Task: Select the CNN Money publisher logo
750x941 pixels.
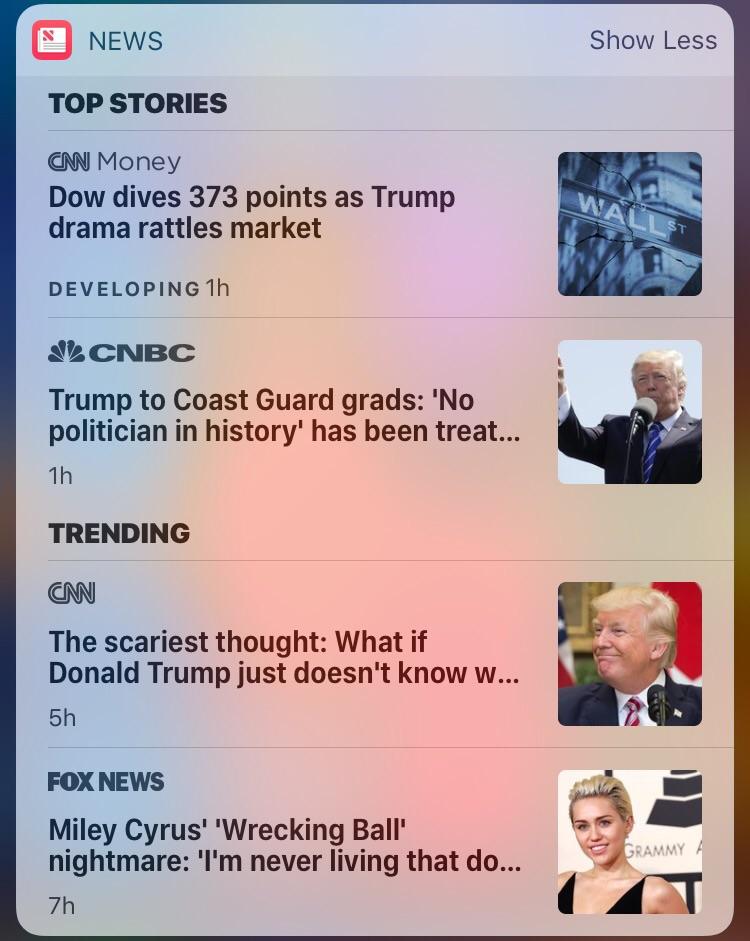Action: pyautogui.click(x=114, y=161)
